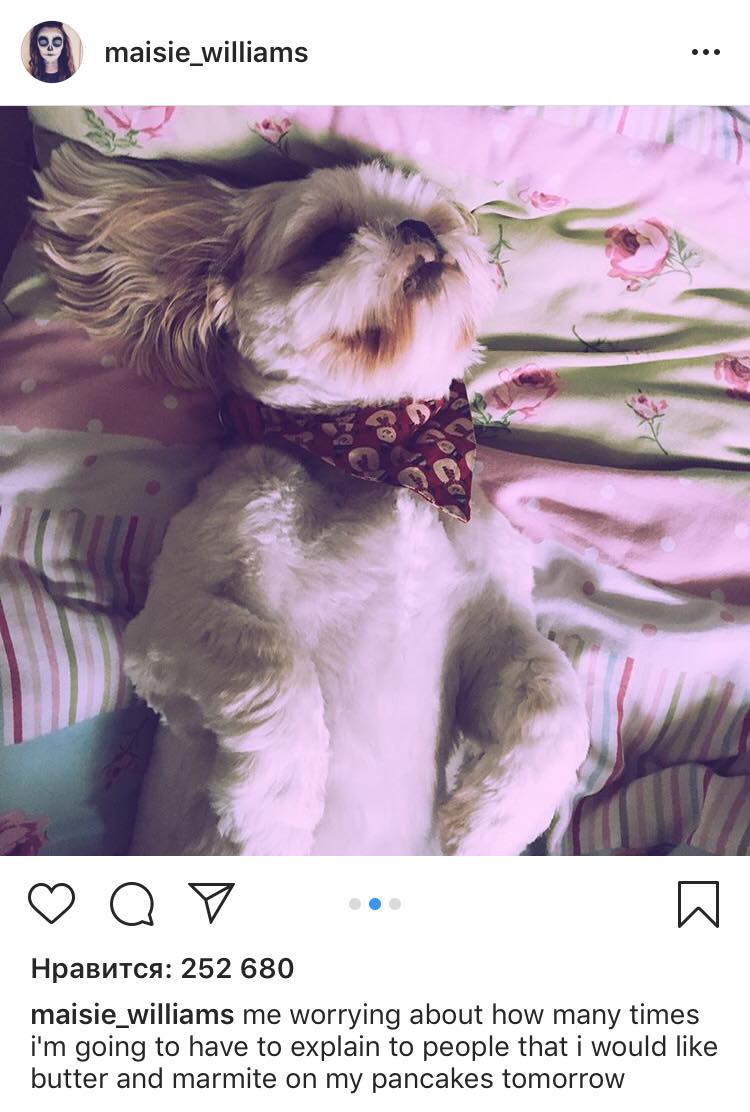The image size is (750, 1112).
Task: Save the post with the bookmark icon
Action: click(698, 903)
